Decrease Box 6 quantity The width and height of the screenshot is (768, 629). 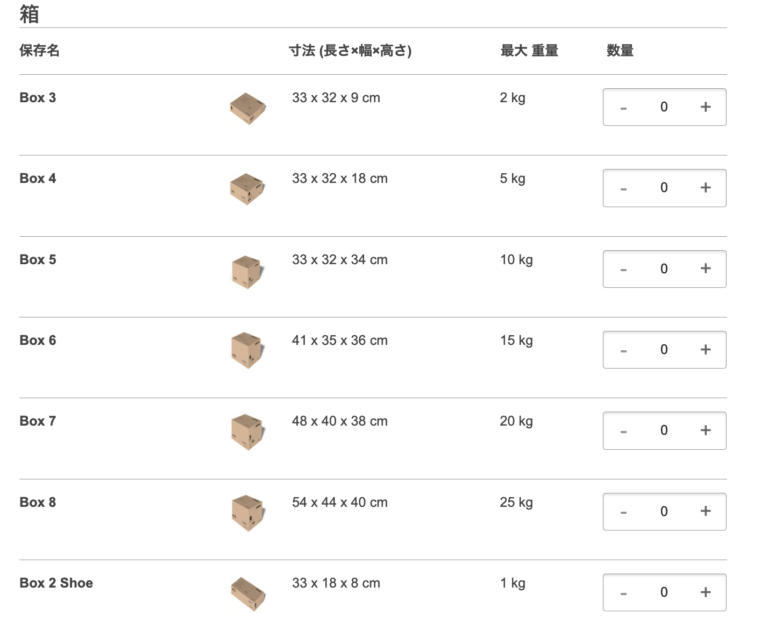pos(623,350)
